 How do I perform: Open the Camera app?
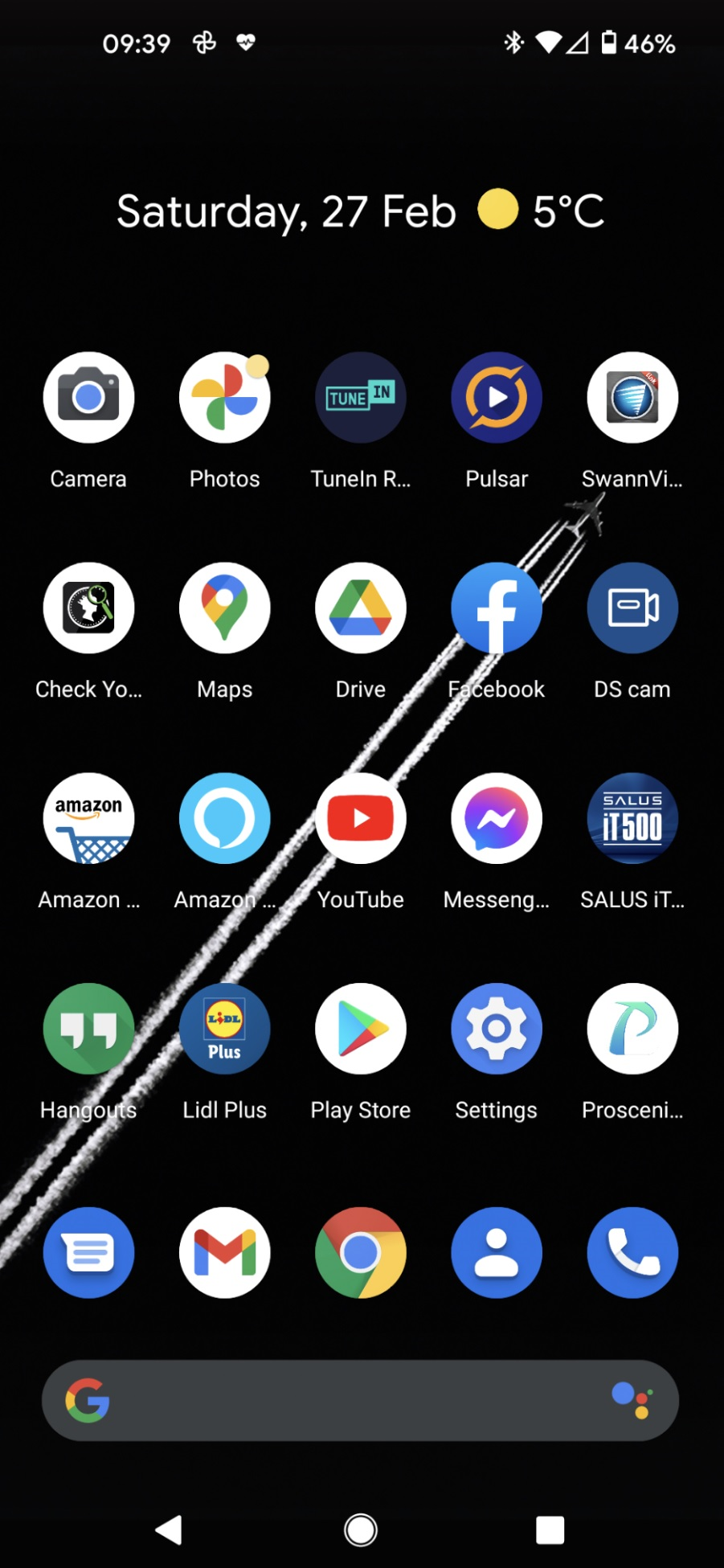(88, 397)
